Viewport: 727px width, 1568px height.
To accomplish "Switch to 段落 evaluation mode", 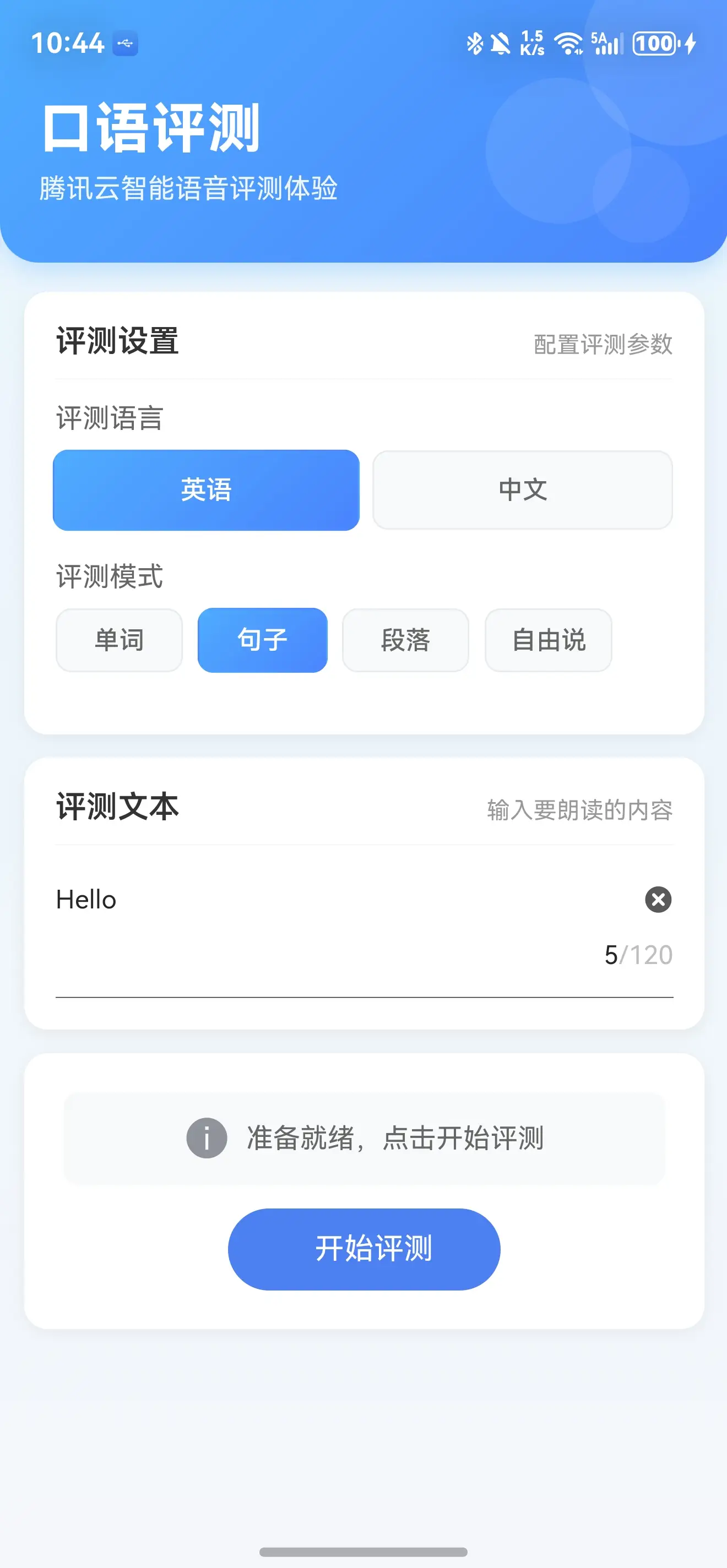I will (405, 640).
